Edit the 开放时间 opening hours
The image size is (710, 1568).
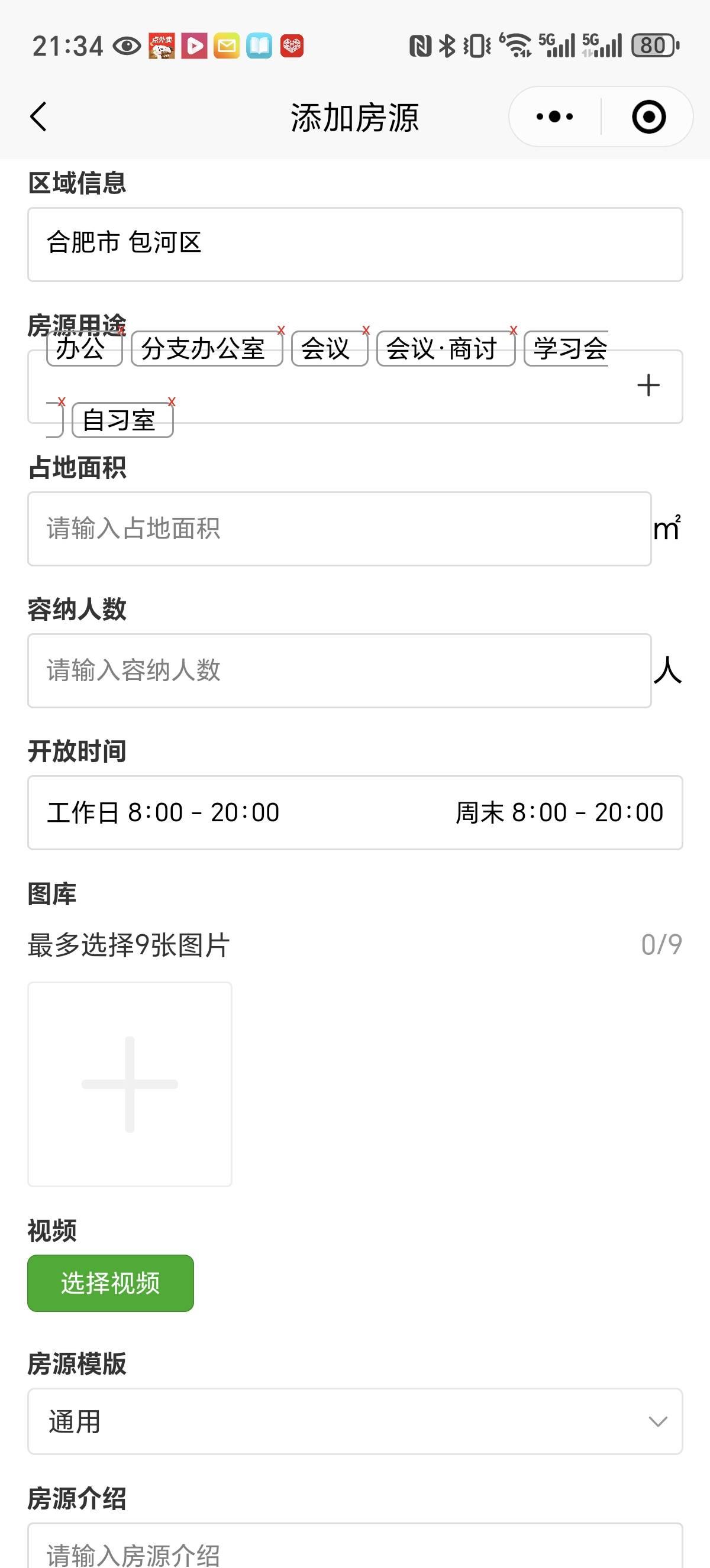355,812
